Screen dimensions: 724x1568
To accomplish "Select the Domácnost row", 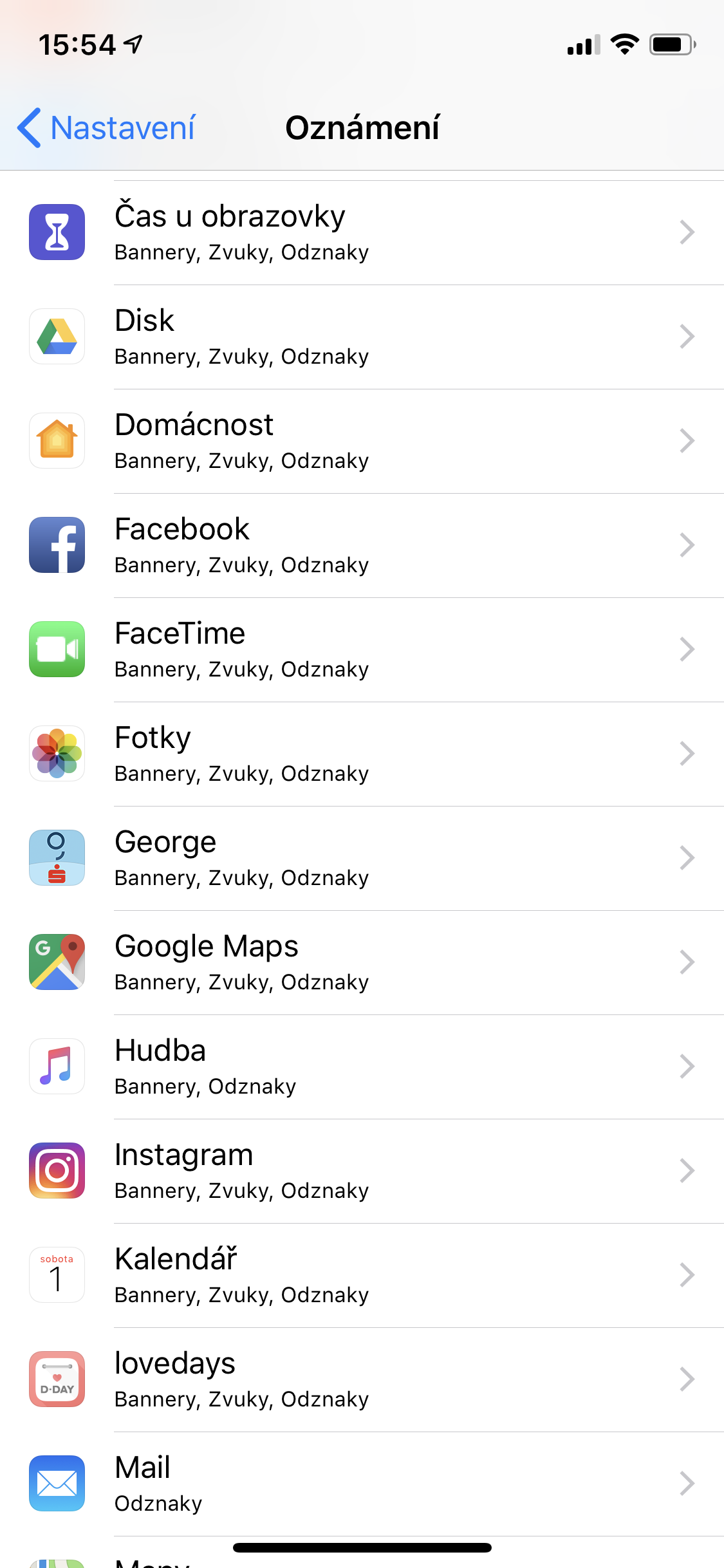I will (362, 441).
